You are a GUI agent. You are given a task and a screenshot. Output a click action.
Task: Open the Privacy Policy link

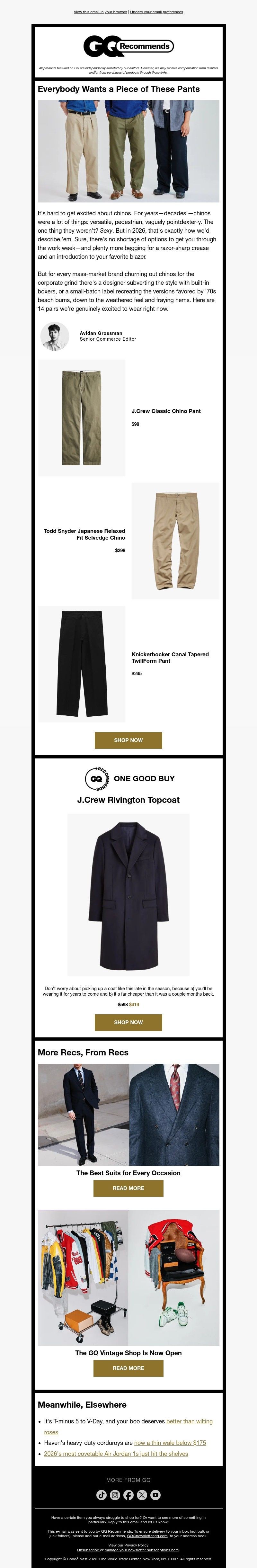pyautogui.click(x=137, y=1545)
